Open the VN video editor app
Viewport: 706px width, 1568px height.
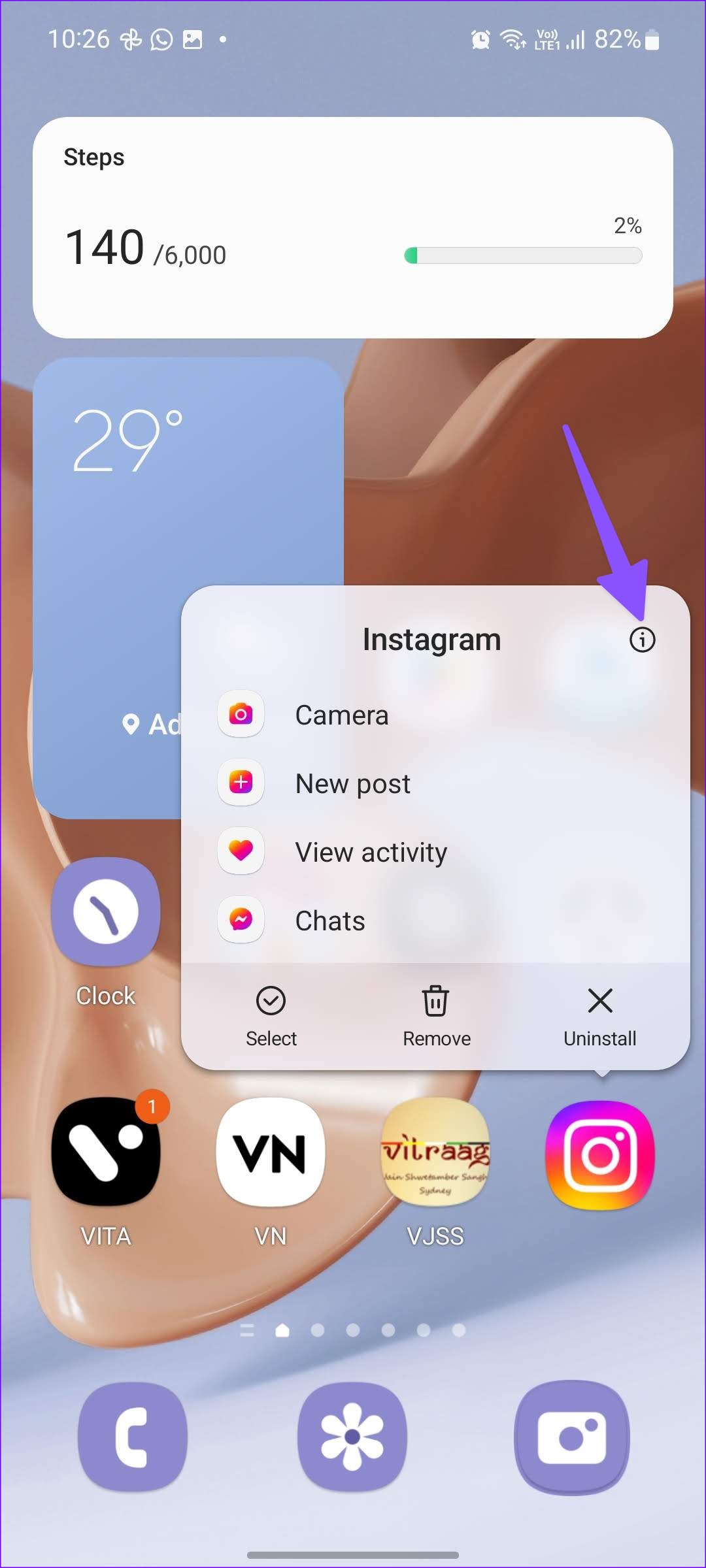coord(271,1152)
